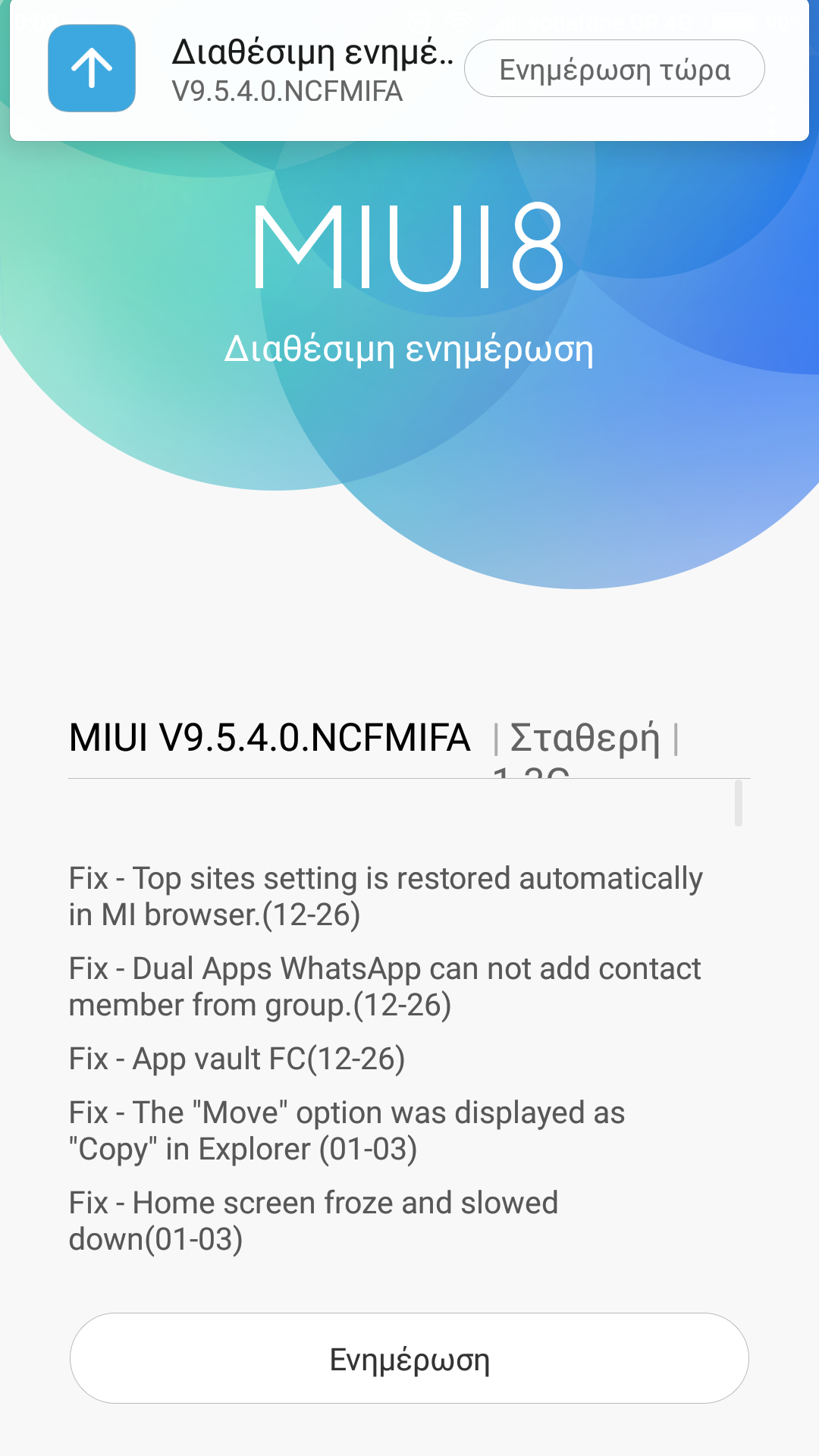Tap the 'Ενημέρωση' button at the bottom
Image resolution: width=819 pixels, height=1456 pixels.
point(409,1358)
